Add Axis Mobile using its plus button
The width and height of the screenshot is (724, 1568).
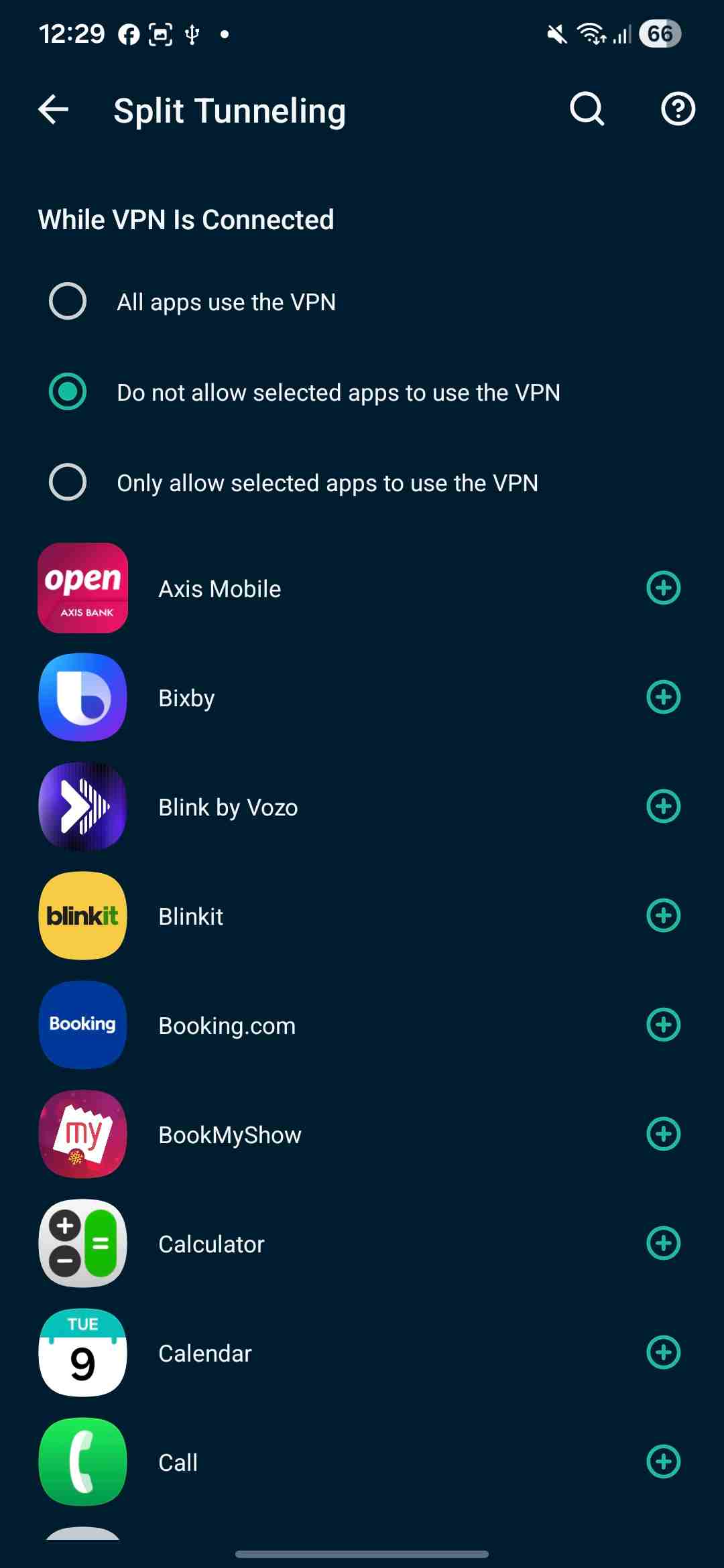tap(662, 588)
